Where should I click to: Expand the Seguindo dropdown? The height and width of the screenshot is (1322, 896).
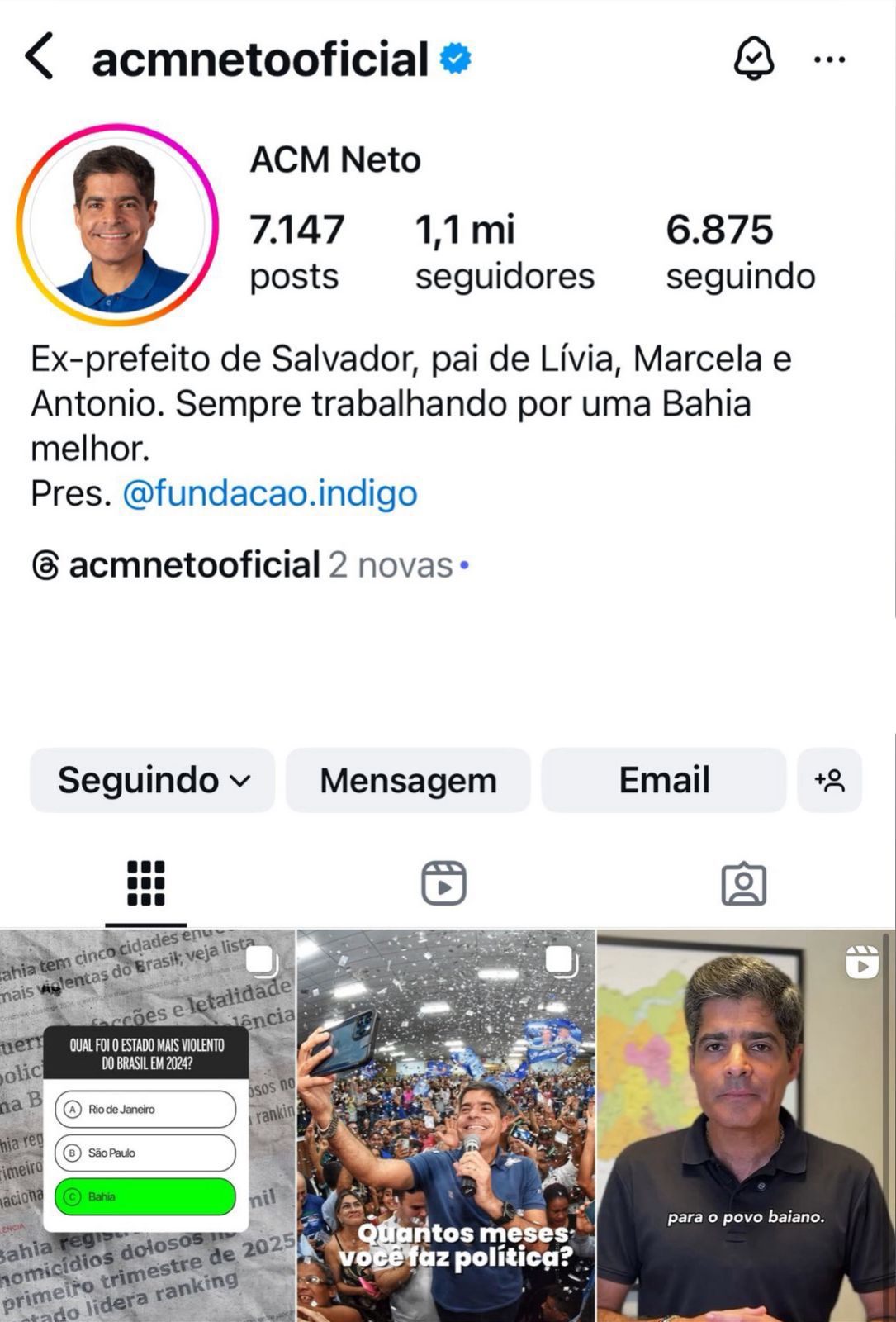pos(153,780)
